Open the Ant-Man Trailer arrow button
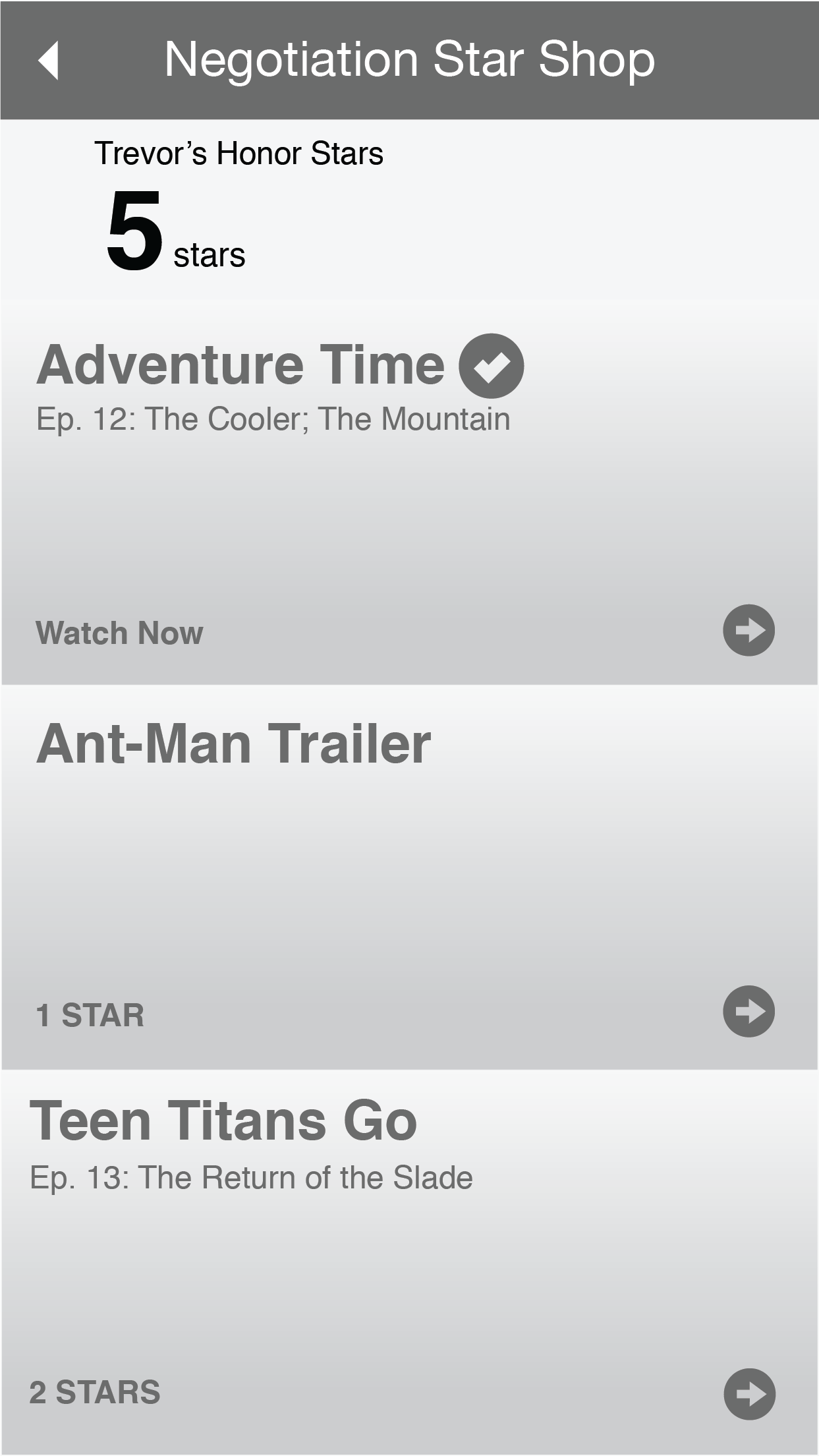Viewport: 819px width, 1456px height. [748, 1011]
